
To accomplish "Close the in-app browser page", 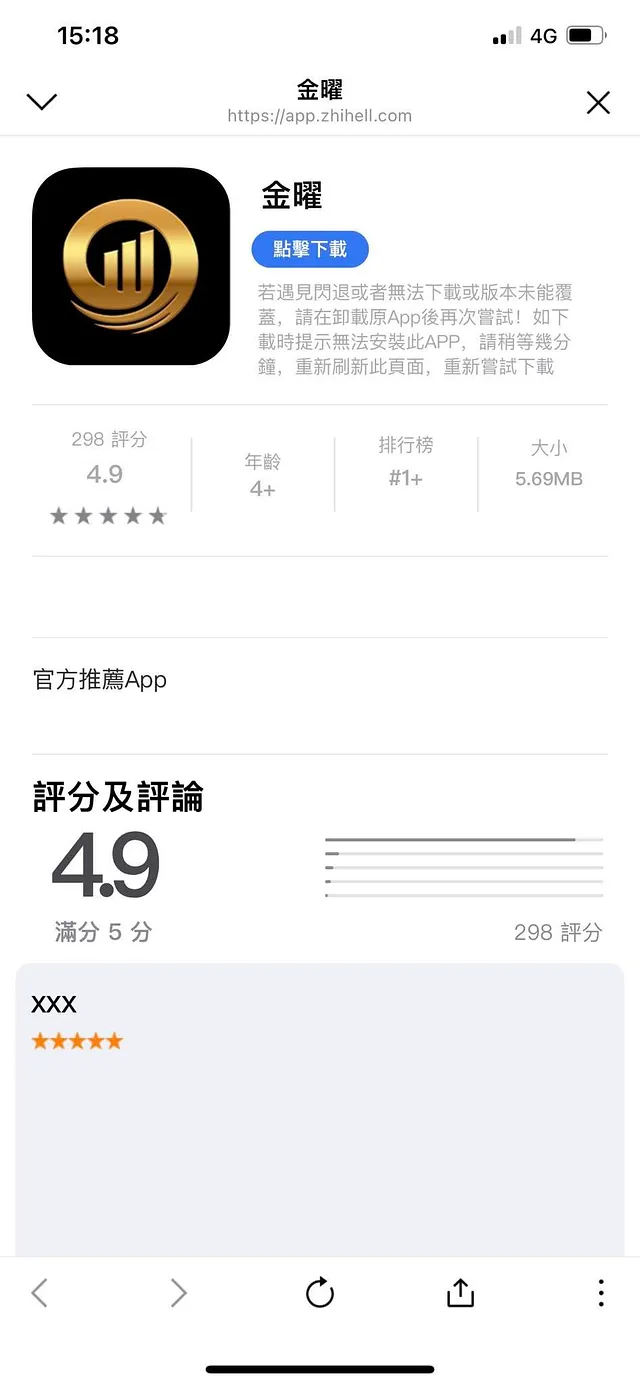I will coord(598,102).
